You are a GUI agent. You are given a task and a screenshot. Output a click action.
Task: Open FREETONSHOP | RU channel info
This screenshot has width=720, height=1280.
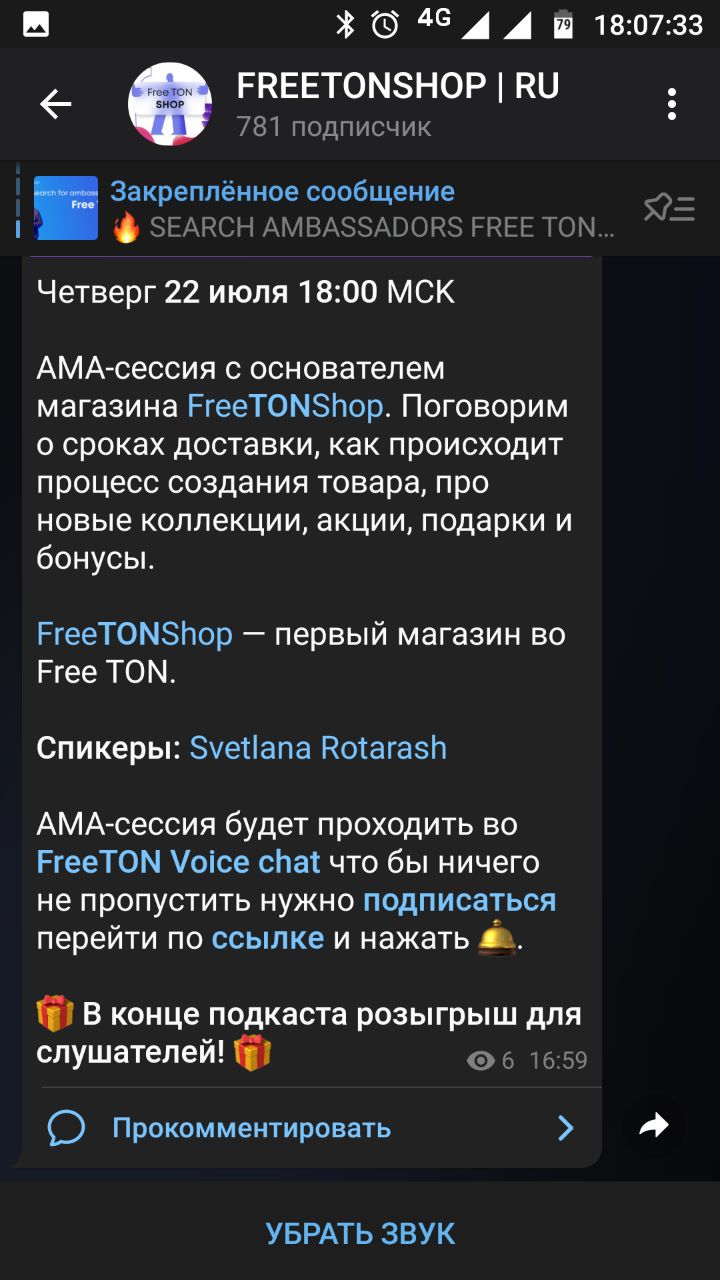coord(397,104)
